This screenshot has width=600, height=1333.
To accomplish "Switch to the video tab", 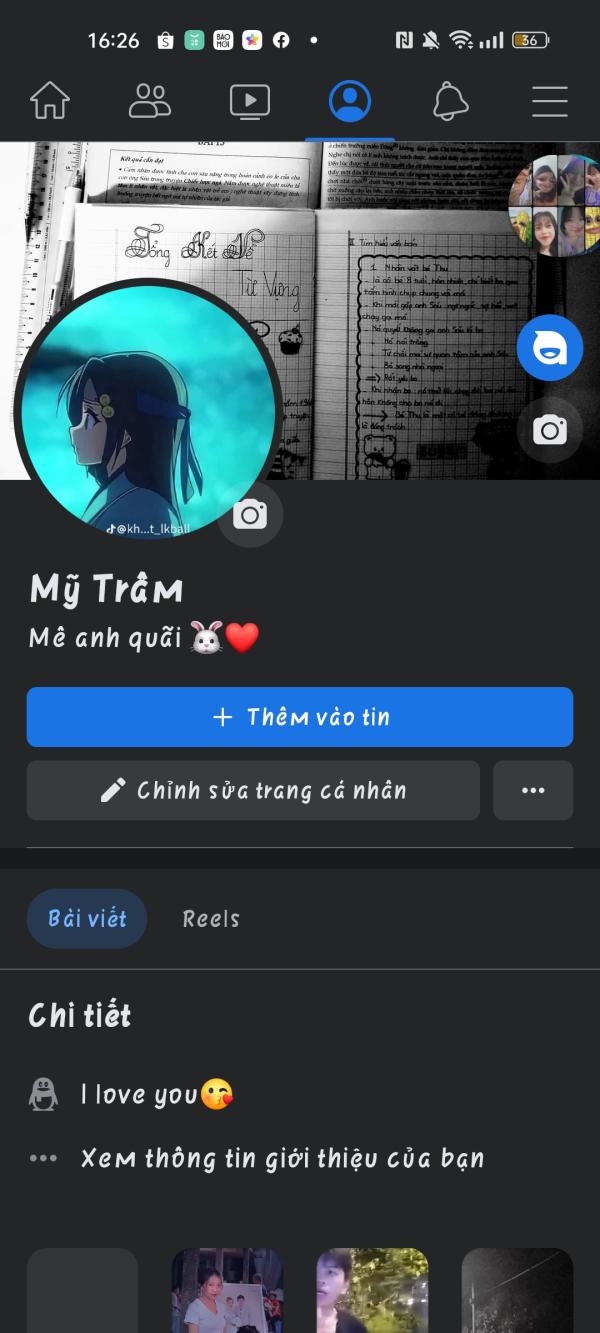I will 250,101.
